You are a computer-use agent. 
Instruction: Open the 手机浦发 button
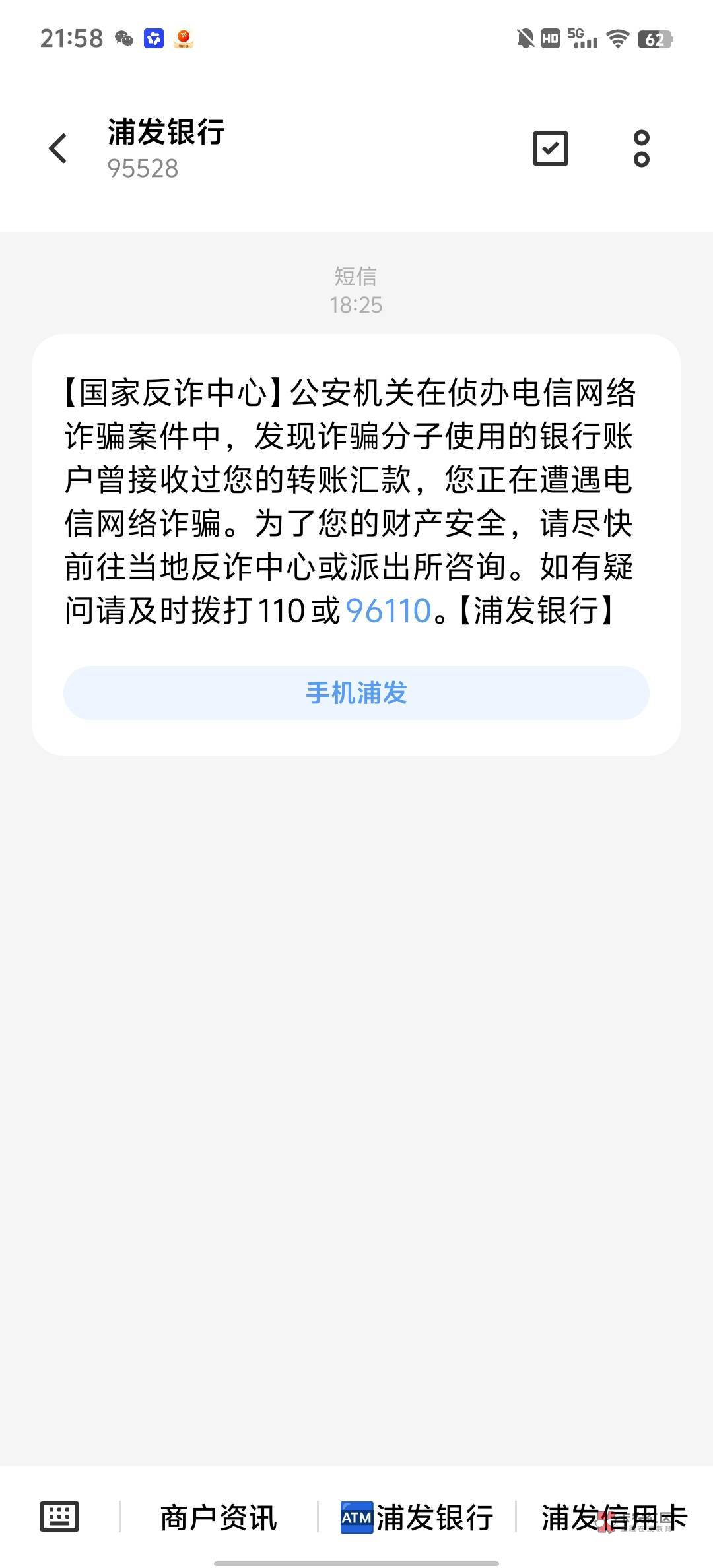[356, 693]
